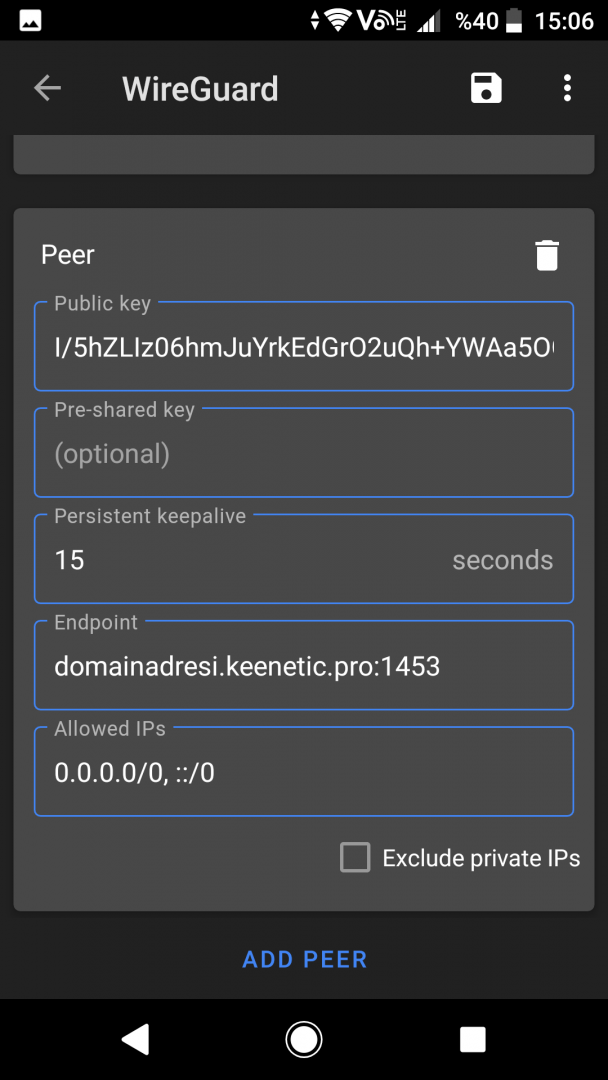Go to the system home screen
The height and width of the screenshot is (1080, 608).
tap(303, 1039)
